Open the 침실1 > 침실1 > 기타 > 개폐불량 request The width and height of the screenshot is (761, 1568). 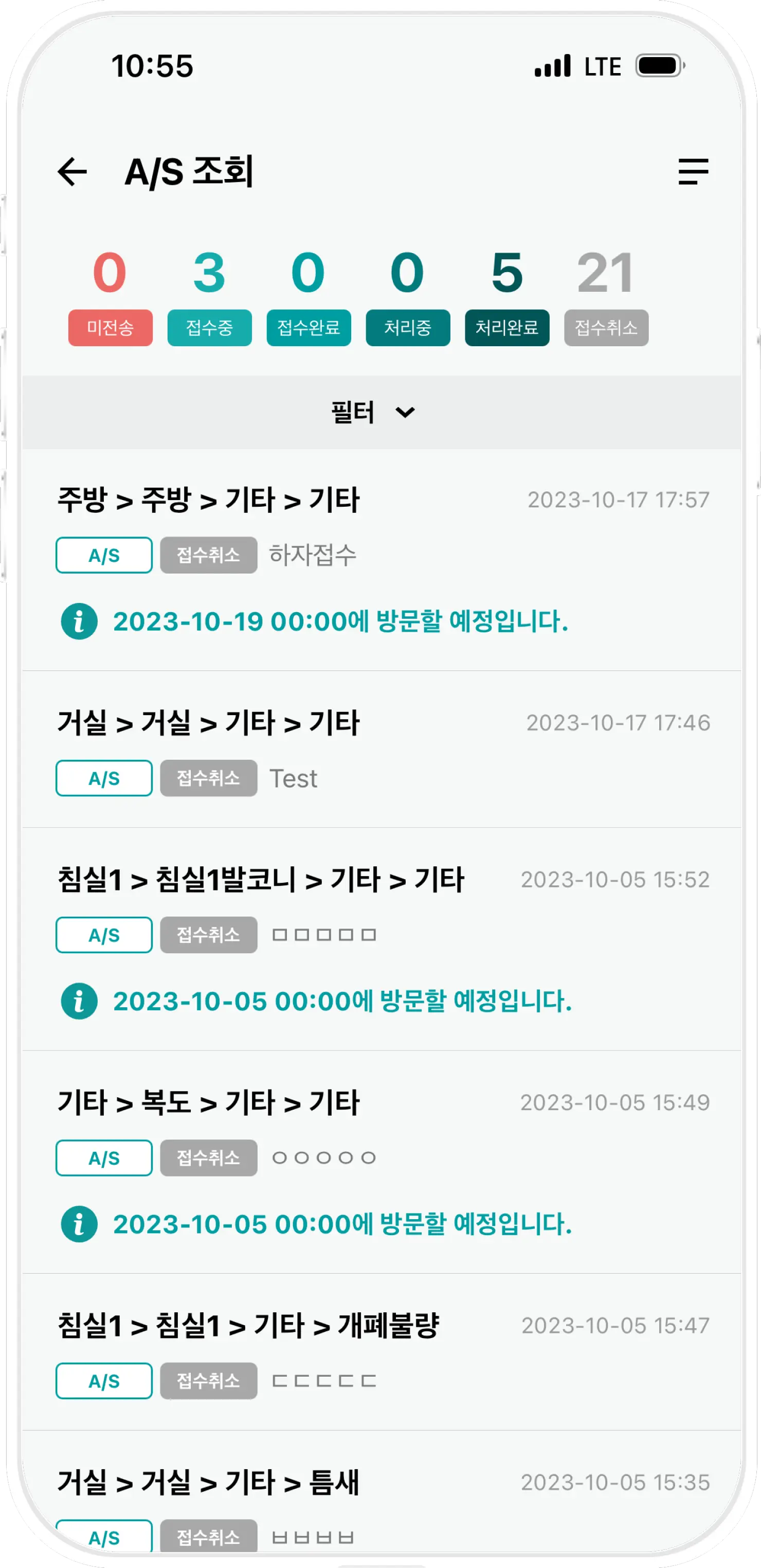tap(248, 1326)
